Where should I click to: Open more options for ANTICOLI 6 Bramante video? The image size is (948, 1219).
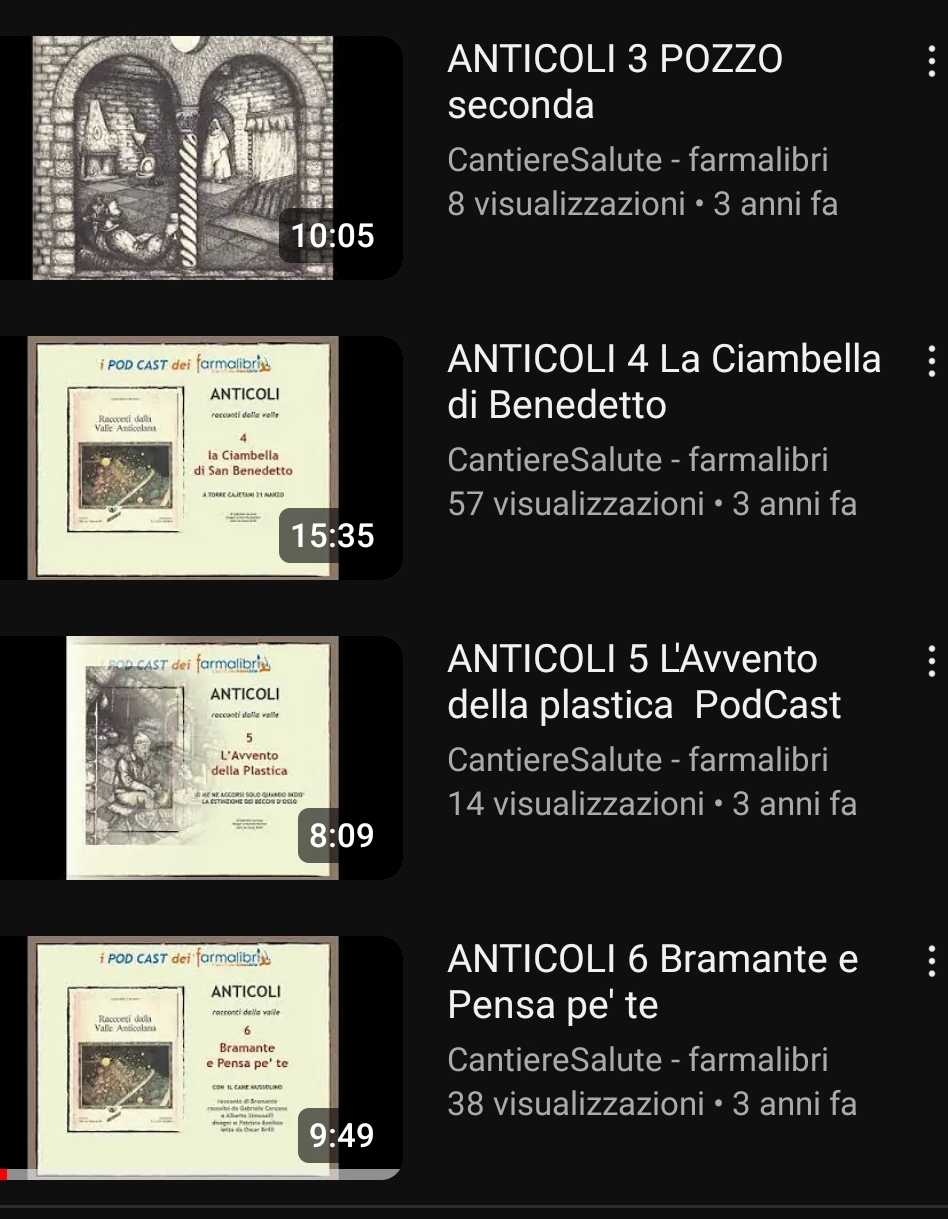pos(931,961)
